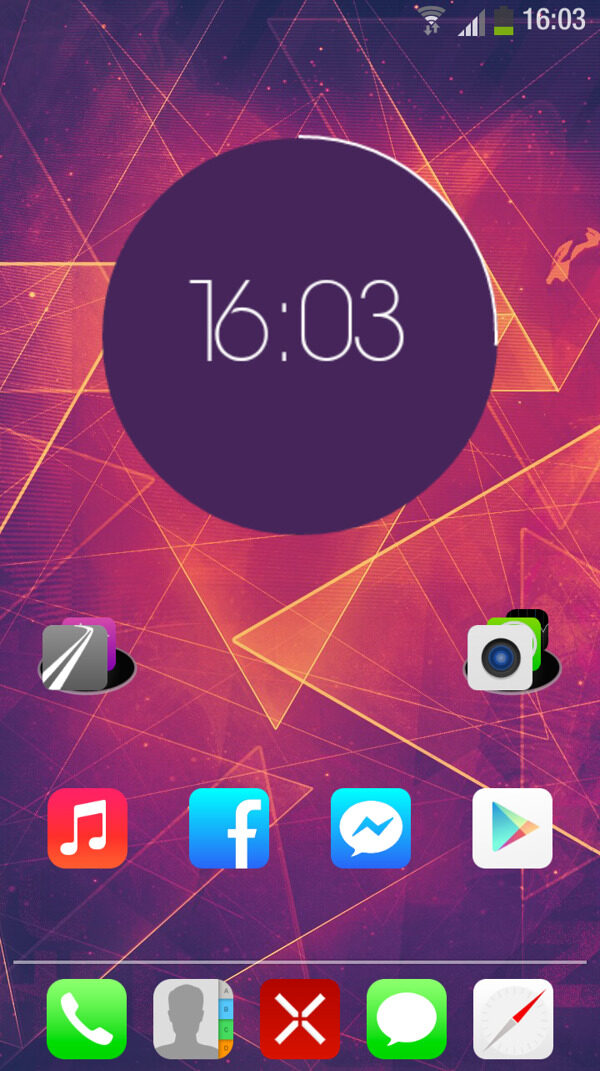
Task: Open the Phone dialer
Action: click(87, 1018)
